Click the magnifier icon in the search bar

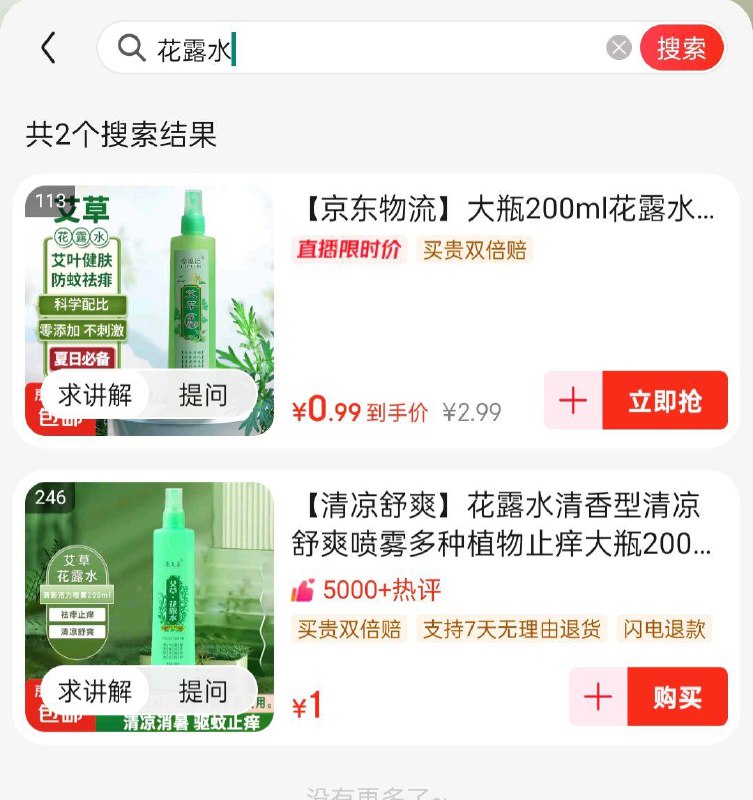click(x=131, y=46)
